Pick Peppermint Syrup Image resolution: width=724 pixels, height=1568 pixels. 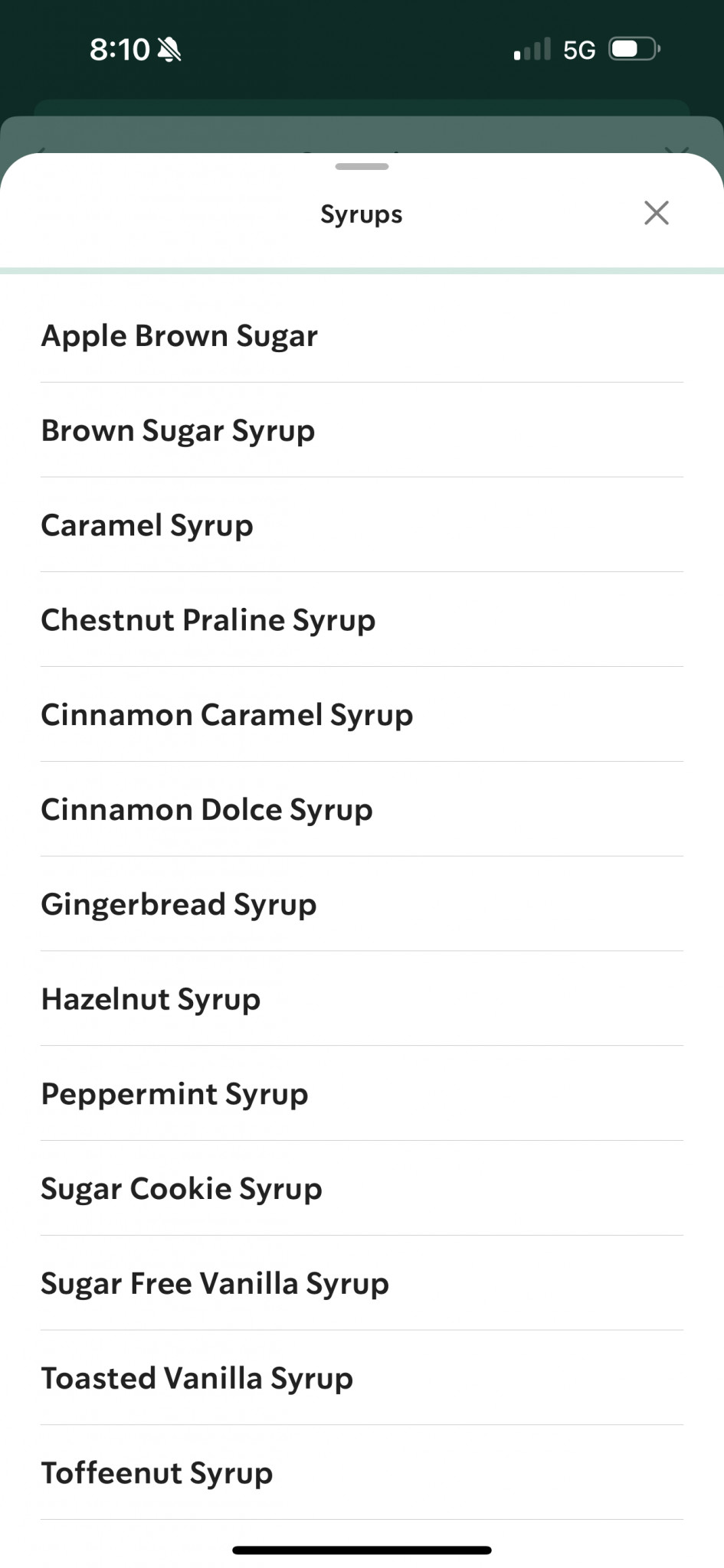click(x=362, y=1094)
